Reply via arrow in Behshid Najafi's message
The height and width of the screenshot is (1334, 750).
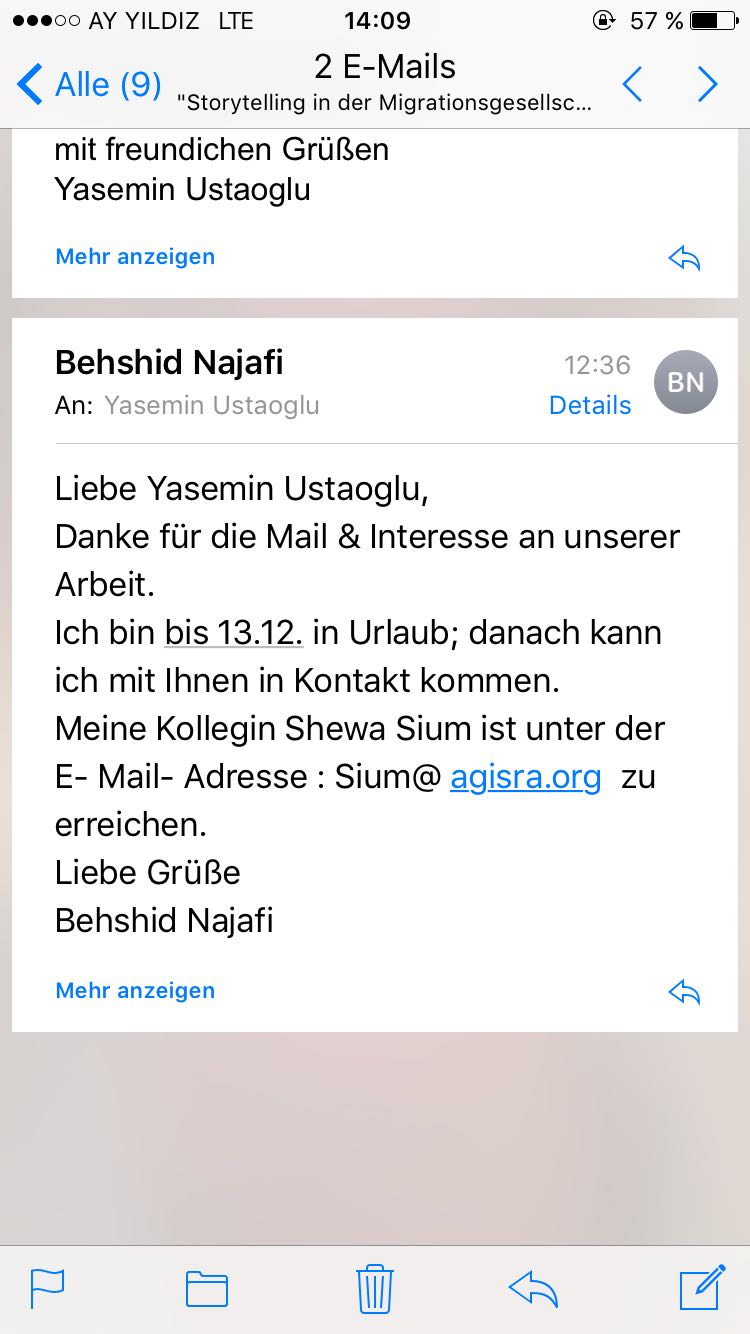(684, 992)
